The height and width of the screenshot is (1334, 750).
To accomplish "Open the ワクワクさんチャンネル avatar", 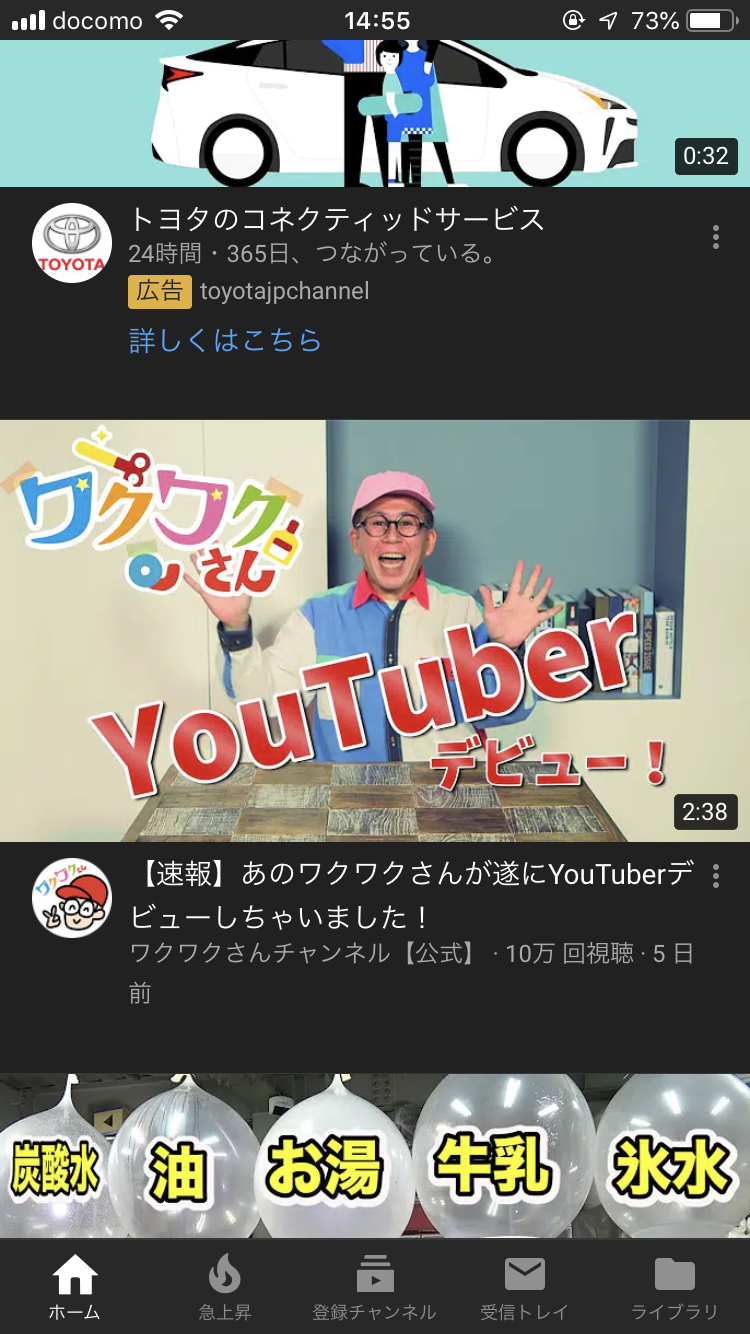I will 72,897.
